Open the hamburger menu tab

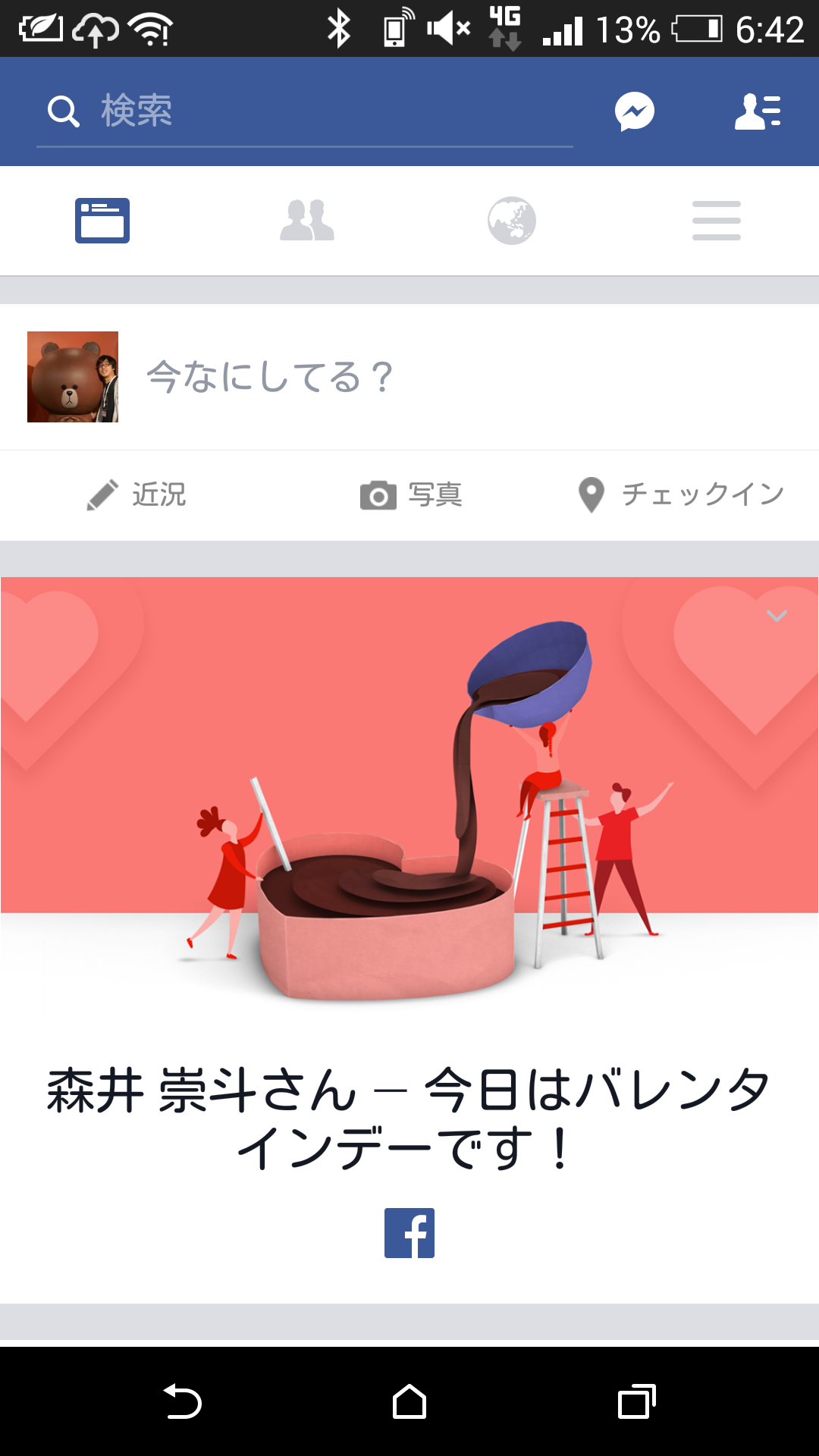pyautogui.click(x=716, y=221)
